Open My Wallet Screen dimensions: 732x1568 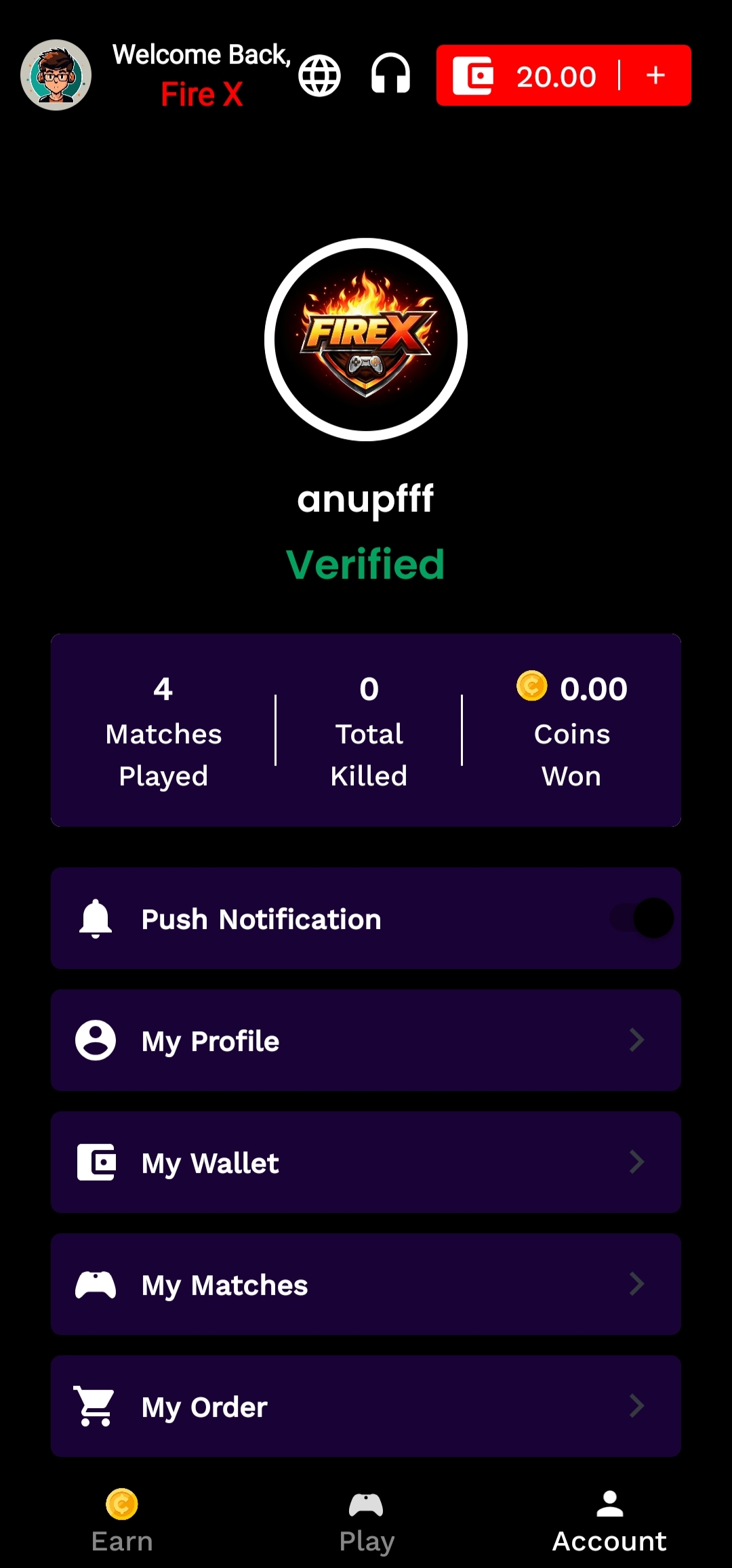click(366, 1162)
